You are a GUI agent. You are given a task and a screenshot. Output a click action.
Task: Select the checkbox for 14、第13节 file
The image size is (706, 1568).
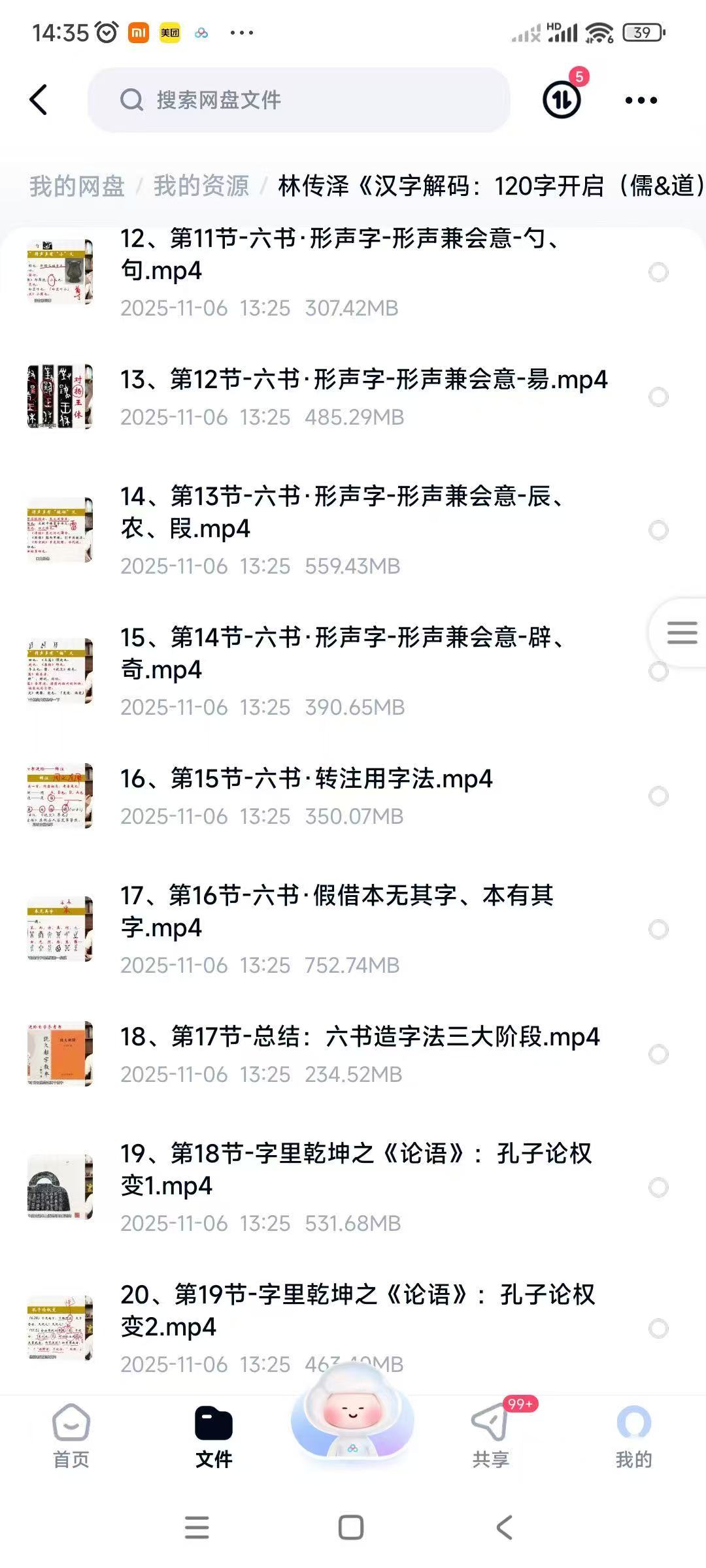pyautogui.click(x=658, y=531)
